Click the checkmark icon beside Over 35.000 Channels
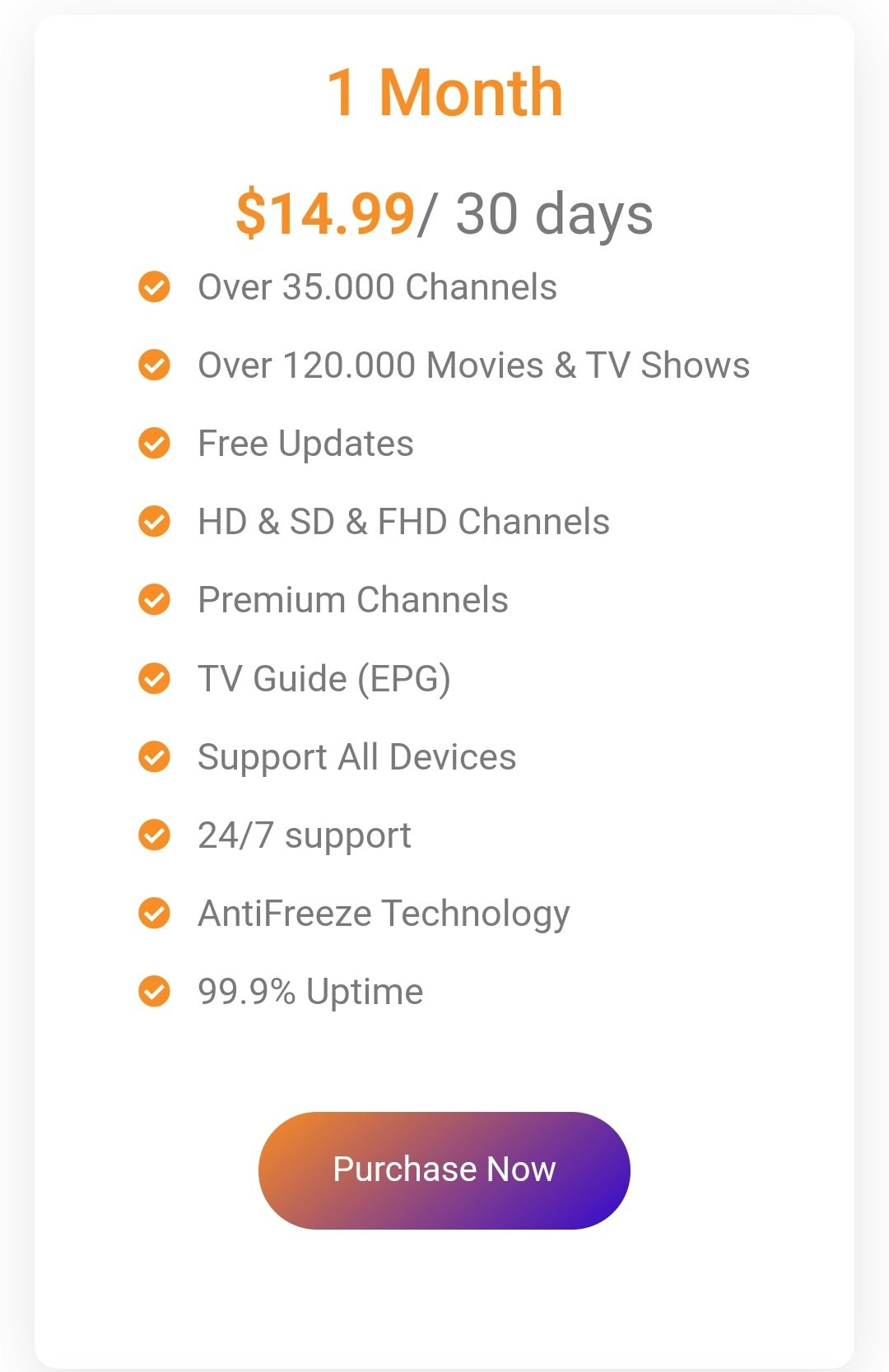The height and width of the screenshot is (1372, 889). [x=154, y=288]
